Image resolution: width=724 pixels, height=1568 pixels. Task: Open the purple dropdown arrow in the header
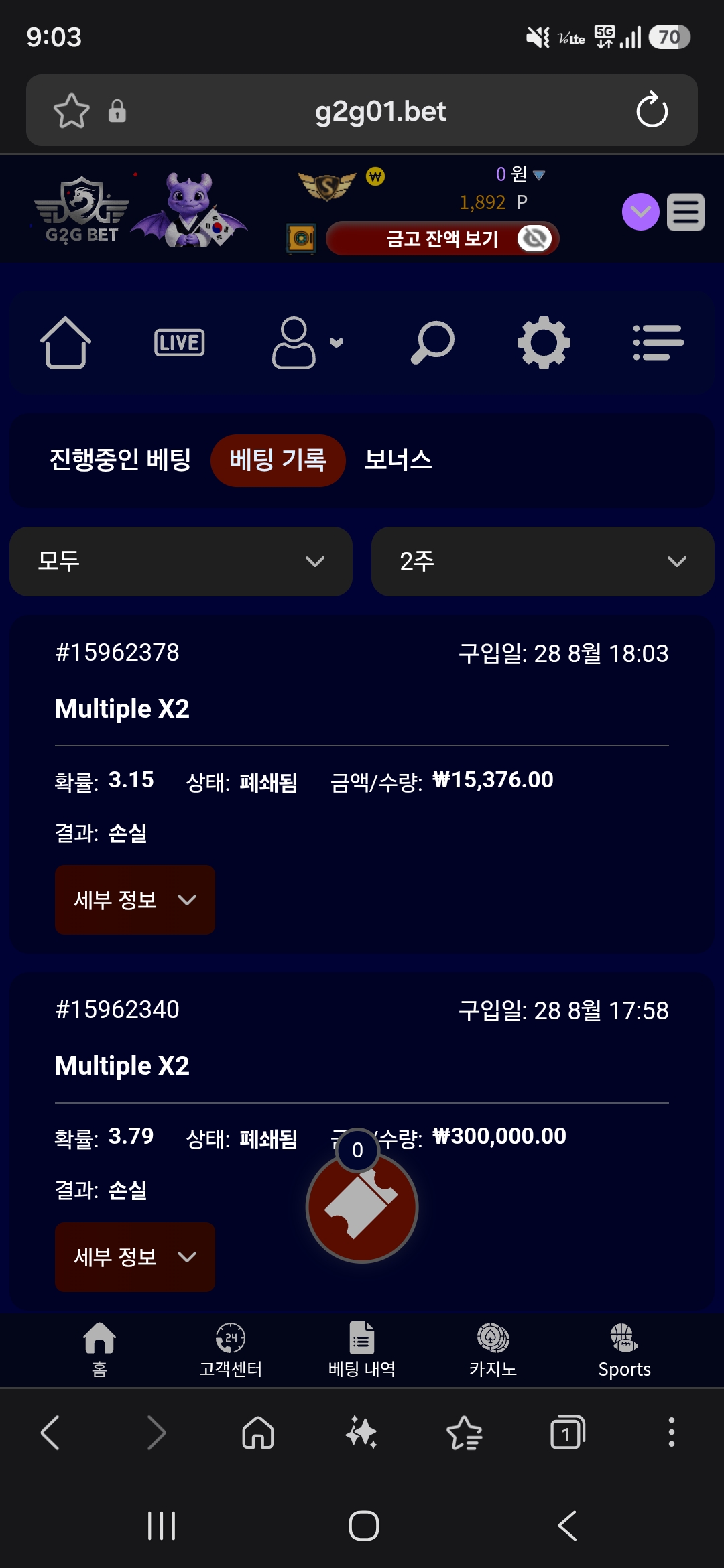coord(641,212)
